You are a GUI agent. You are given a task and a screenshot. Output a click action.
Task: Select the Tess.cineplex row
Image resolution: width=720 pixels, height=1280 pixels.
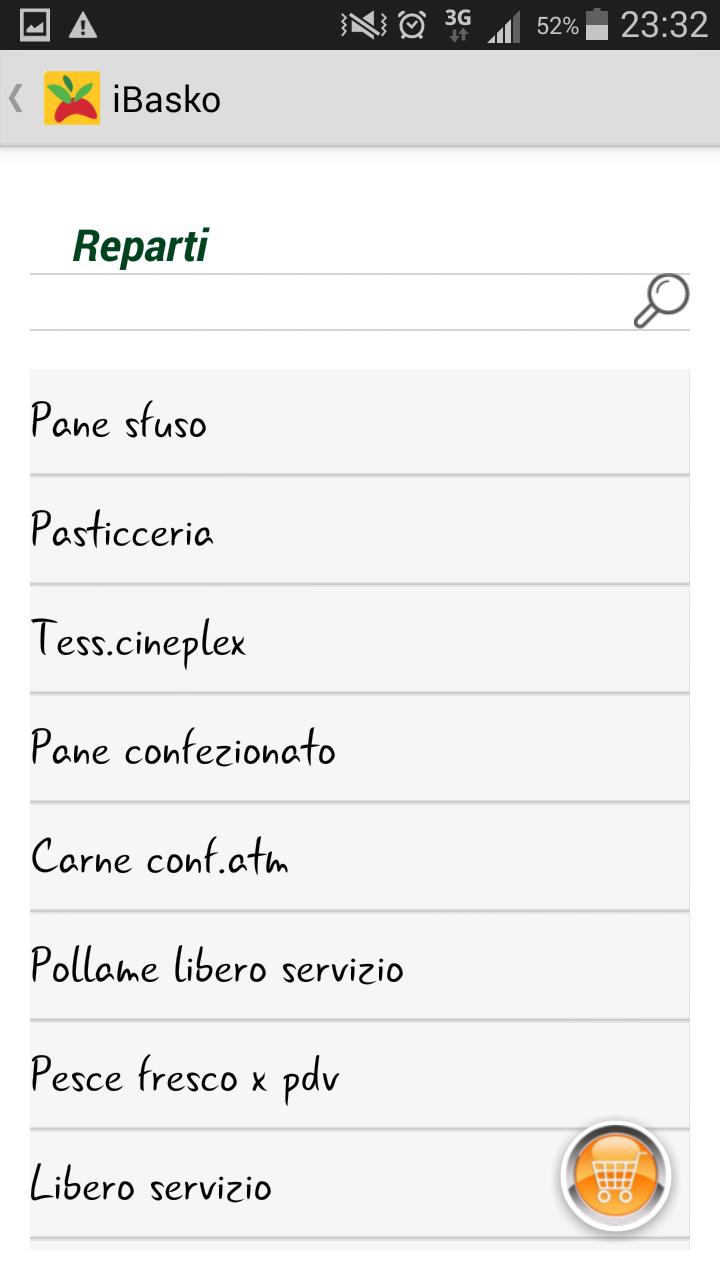coord(359,640)
